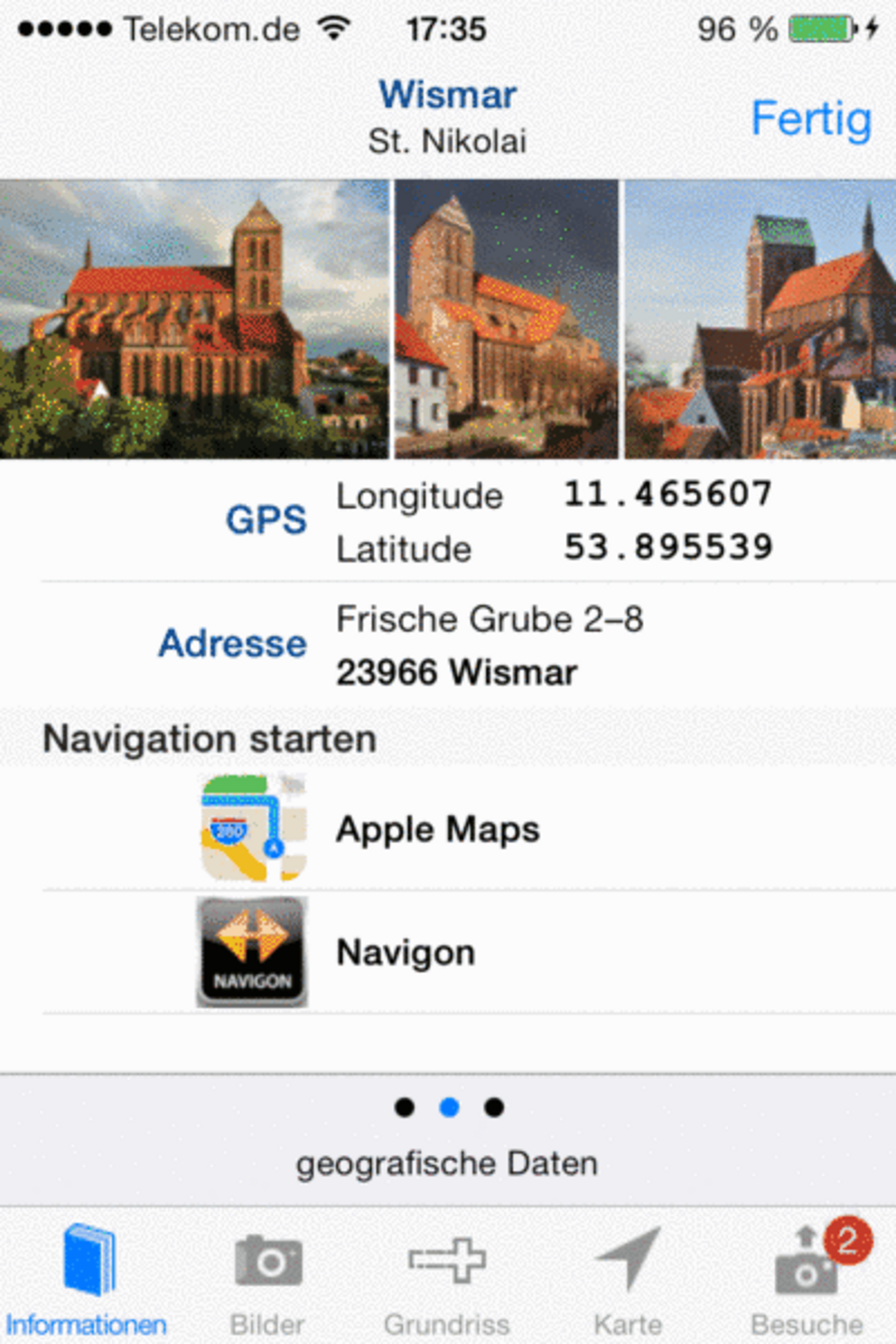Select the Informationen tab
This screenshot has height=1344, width=896.
coord(87,1280)
